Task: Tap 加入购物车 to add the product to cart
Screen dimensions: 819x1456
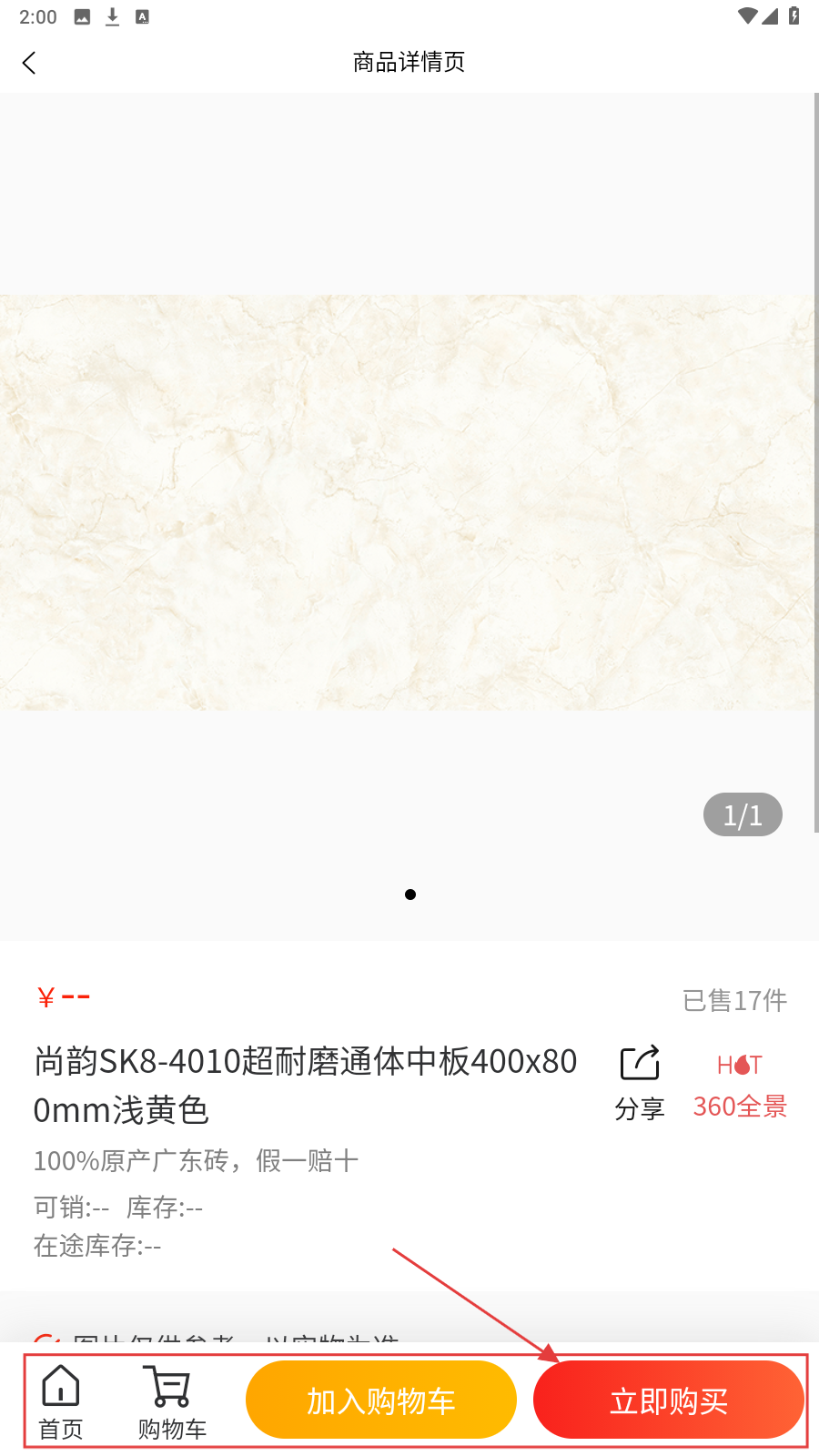Action: [x=381, y=1400]
